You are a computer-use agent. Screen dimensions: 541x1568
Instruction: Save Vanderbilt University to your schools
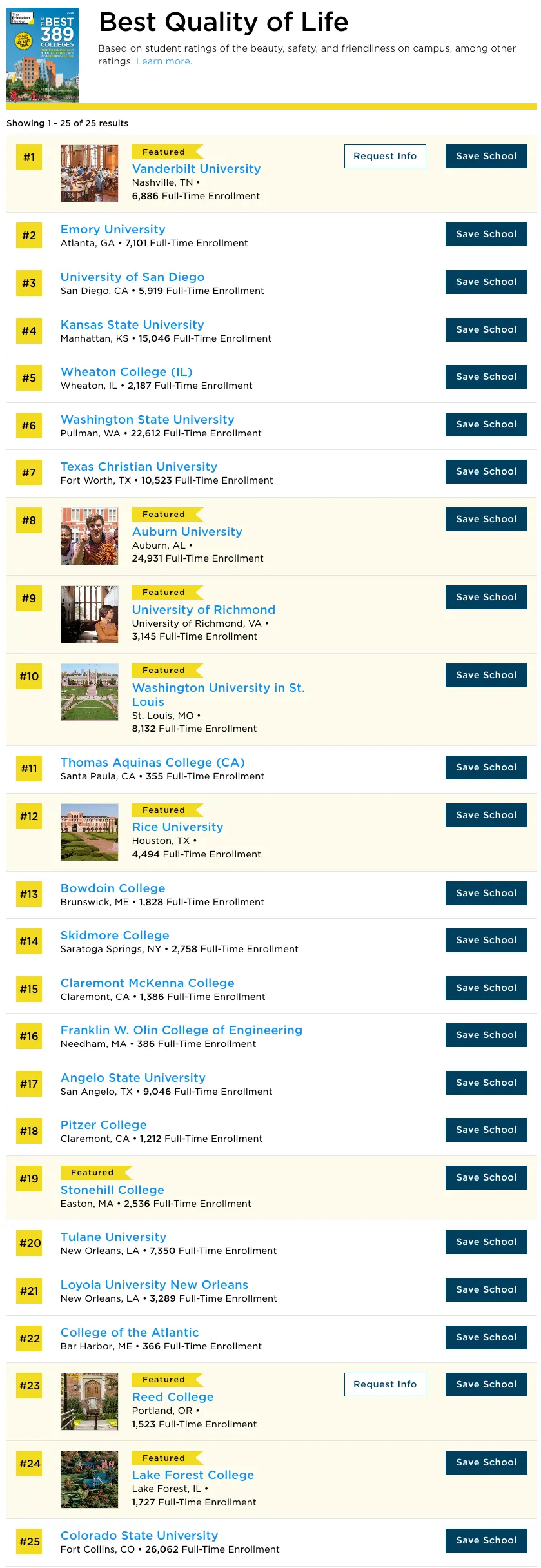pos(486,156)
